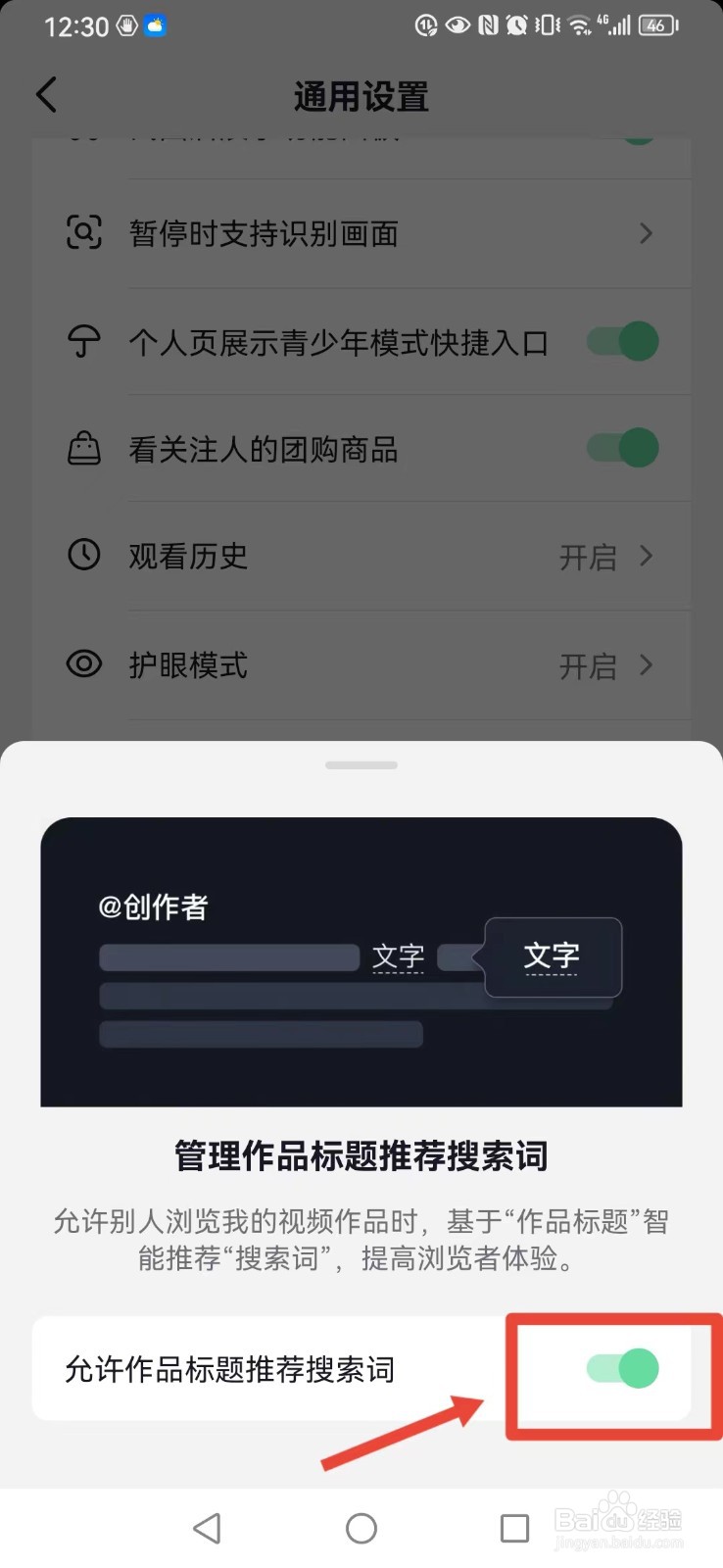Click the 文字 bubble in the preview
This screenshot has height=1568, width=723.
pos(552,957)
